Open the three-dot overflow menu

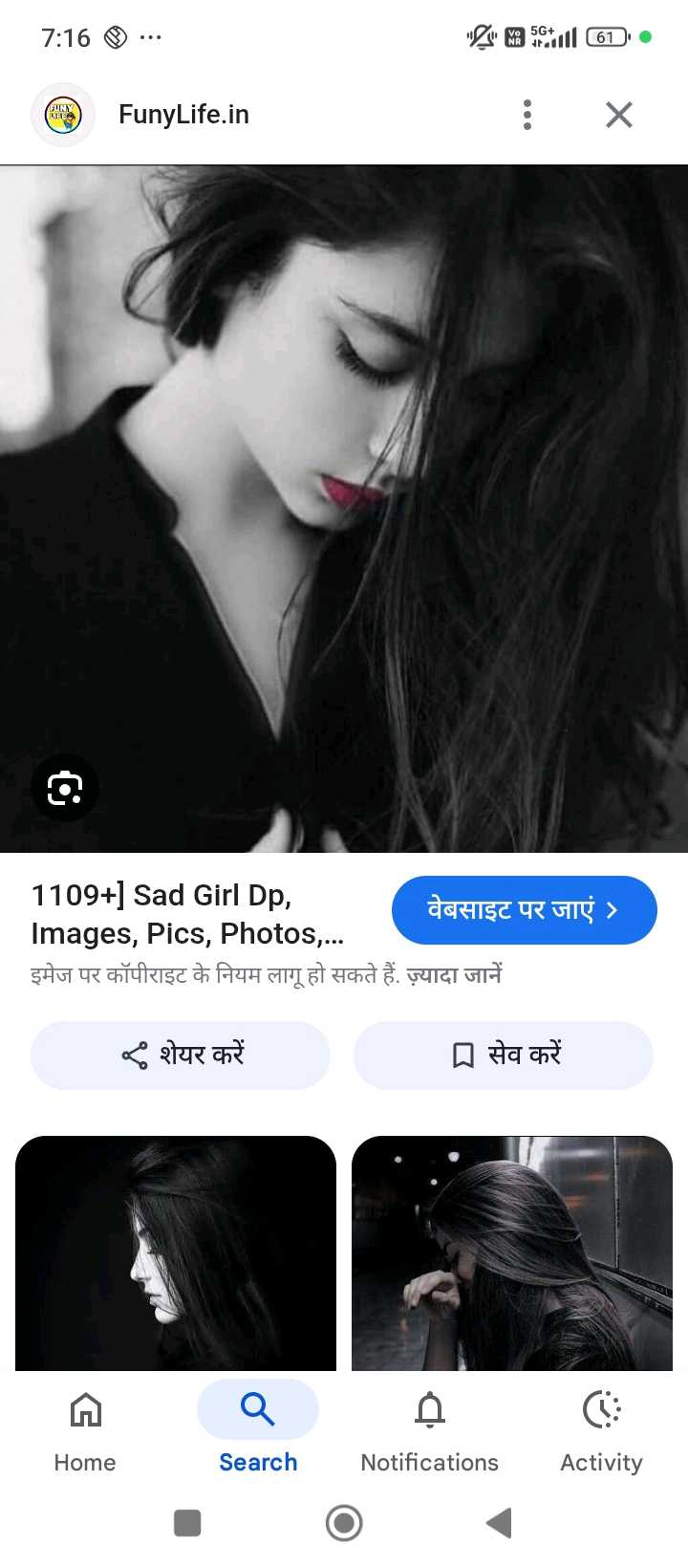pyautogui.click(x=527, y=115)
